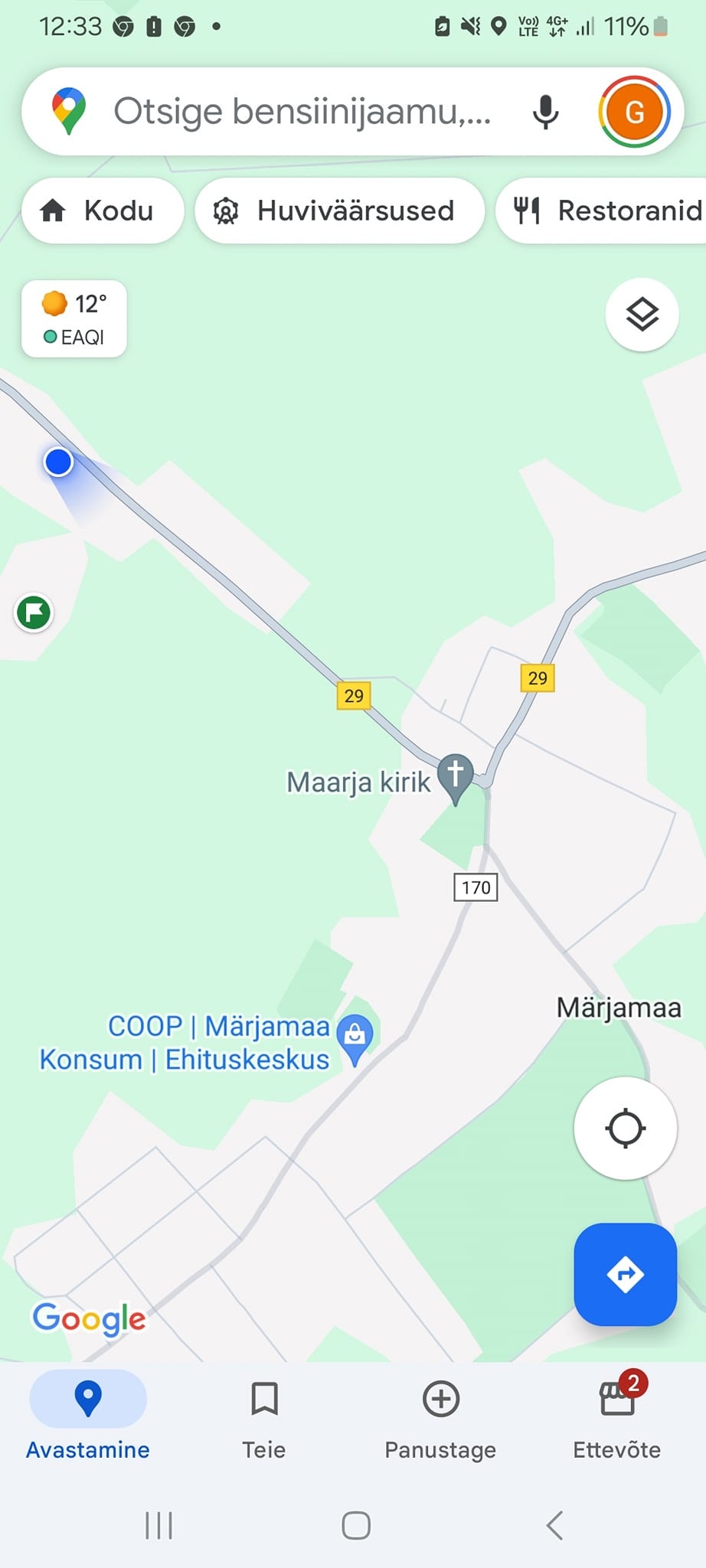Show recent apps from the navigation bar
This screenshot has width=706, height=1568.
[x=159, y=1525]
